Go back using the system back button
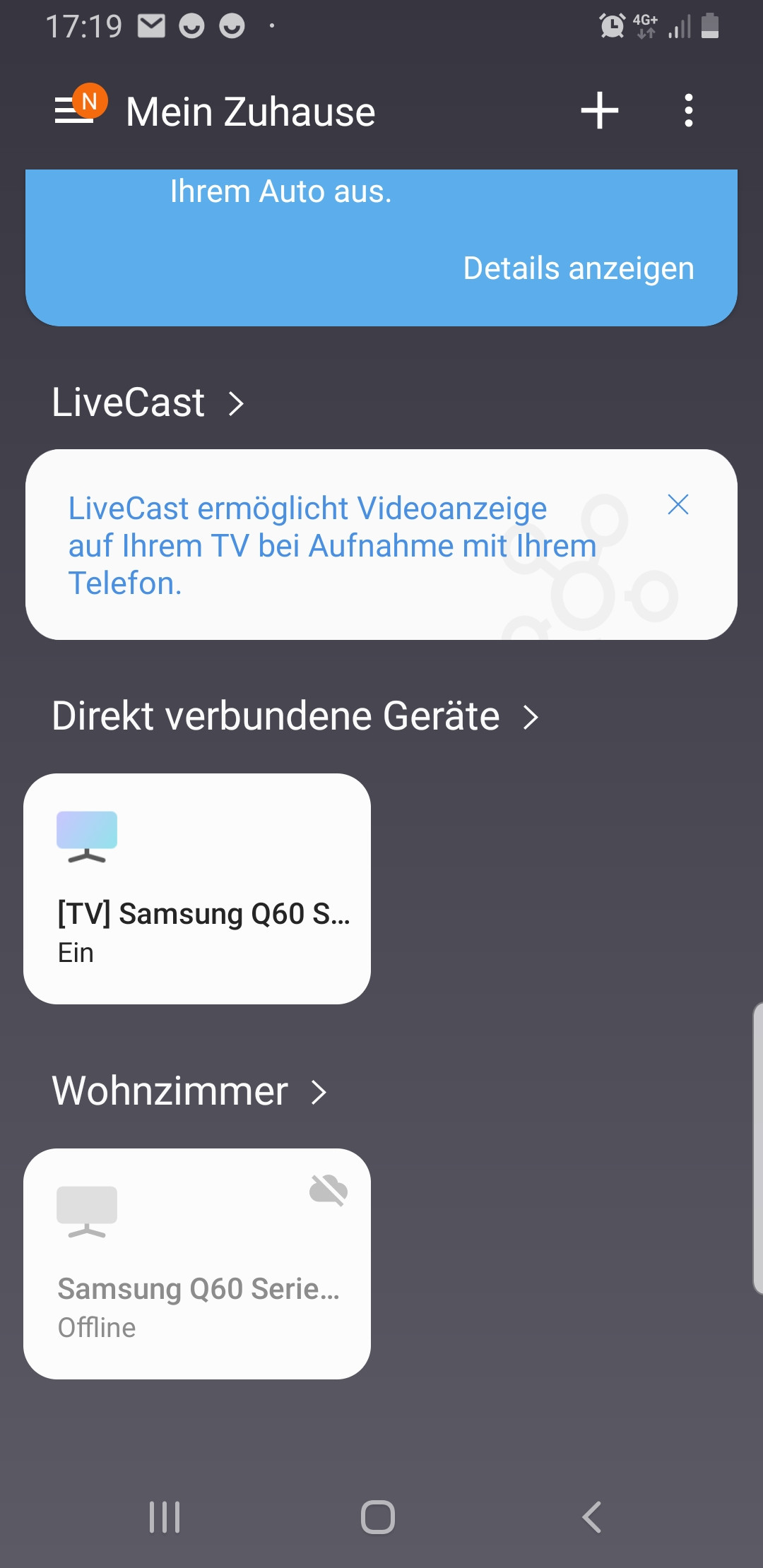The image size is (763, 1568). pyautogui.click(x=592, y=1516)
